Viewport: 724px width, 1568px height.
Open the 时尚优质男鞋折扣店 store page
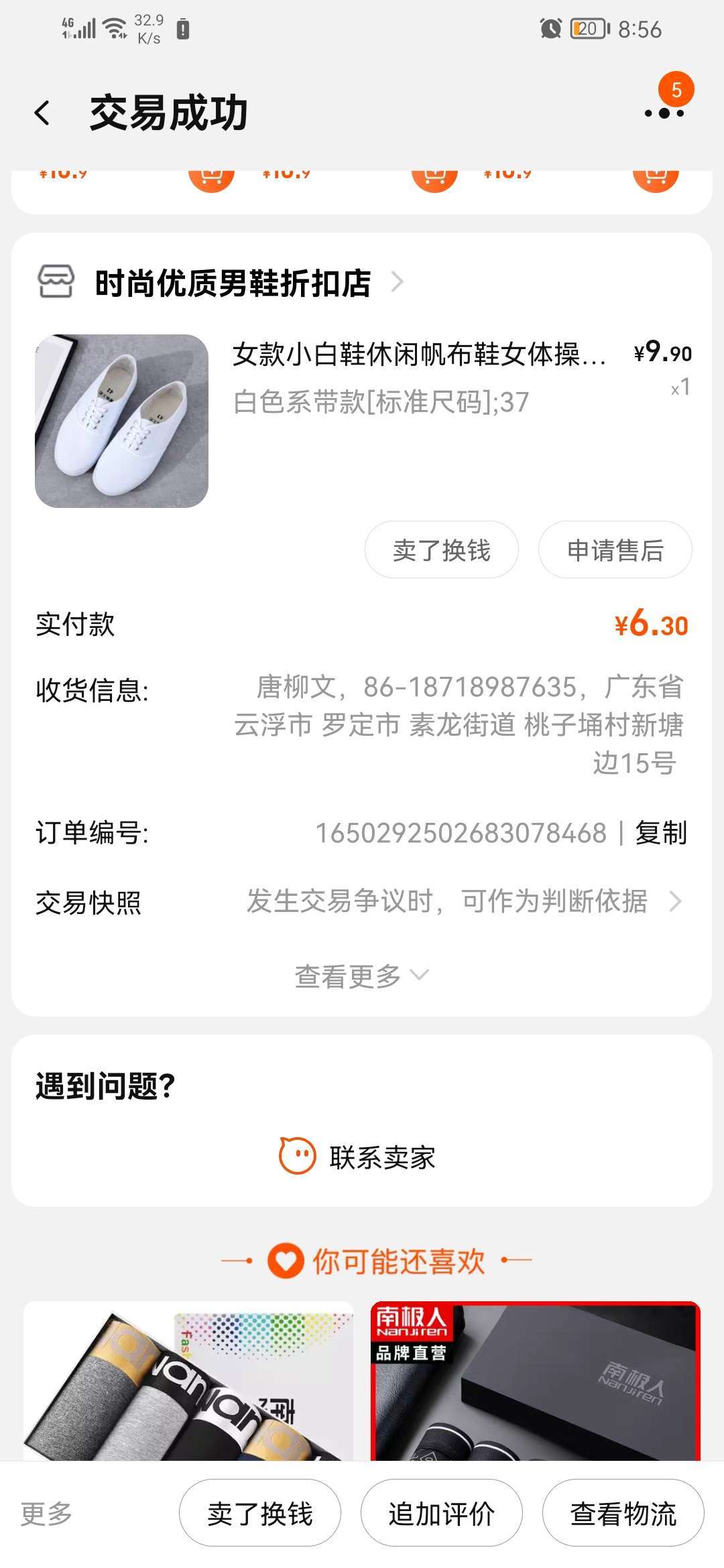[232, 283]
